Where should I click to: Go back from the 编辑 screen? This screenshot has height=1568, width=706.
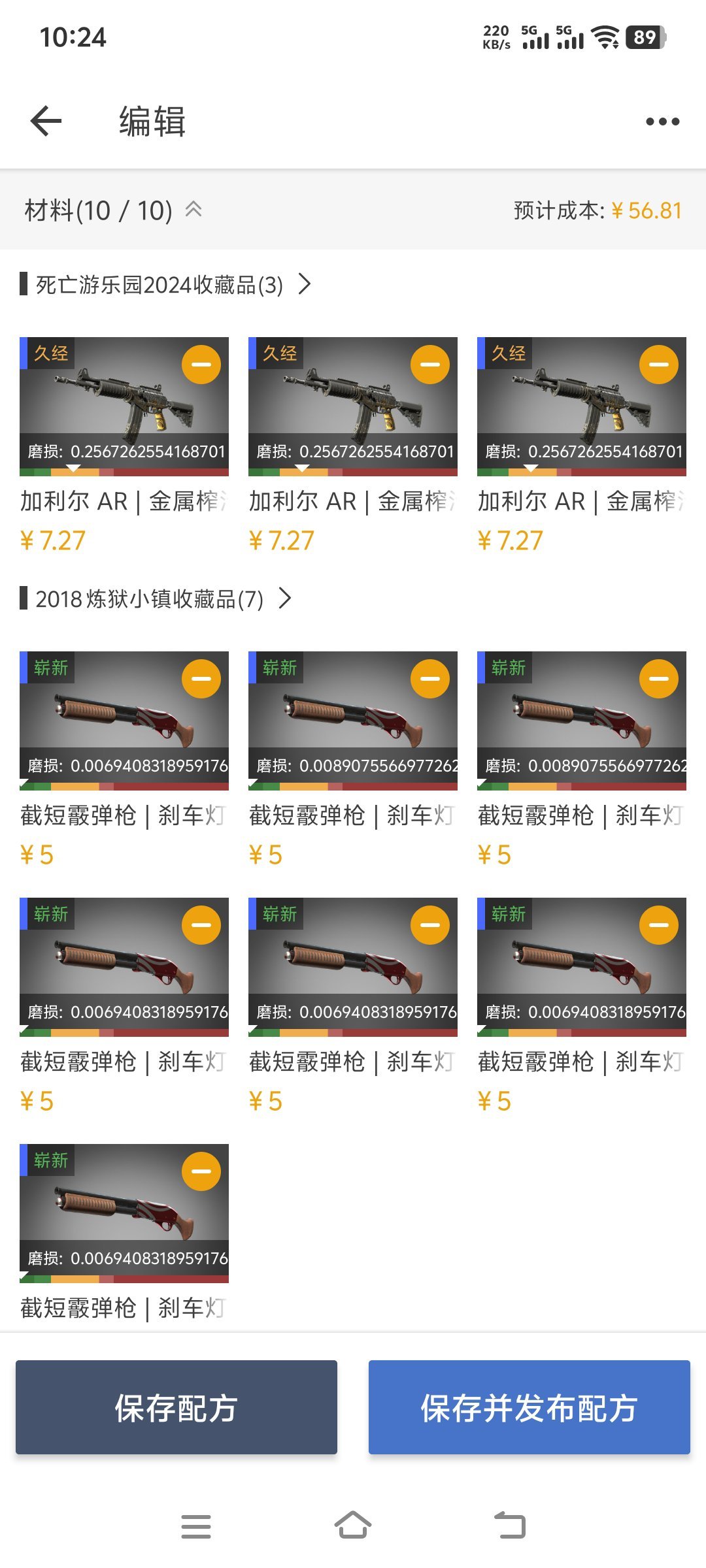(46, 121)
